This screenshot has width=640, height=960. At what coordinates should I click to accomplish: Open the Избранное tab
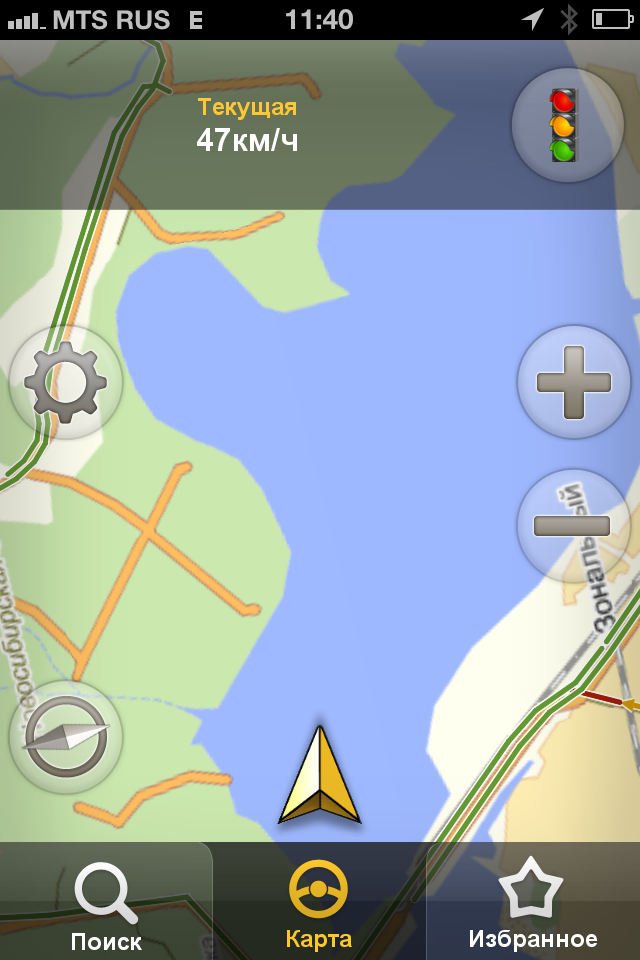[532, 902]
